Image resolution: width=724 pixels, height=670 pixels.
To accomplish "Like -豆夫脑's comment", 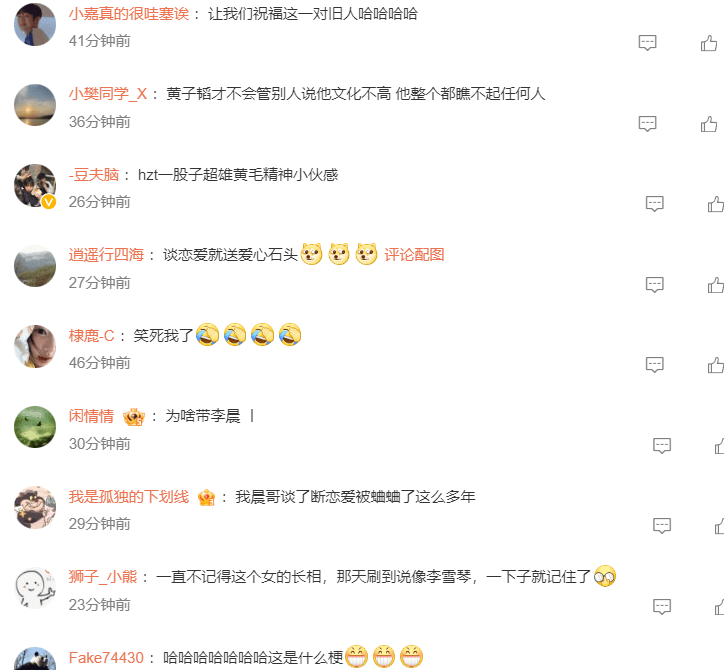I will (x=715, y=204).
